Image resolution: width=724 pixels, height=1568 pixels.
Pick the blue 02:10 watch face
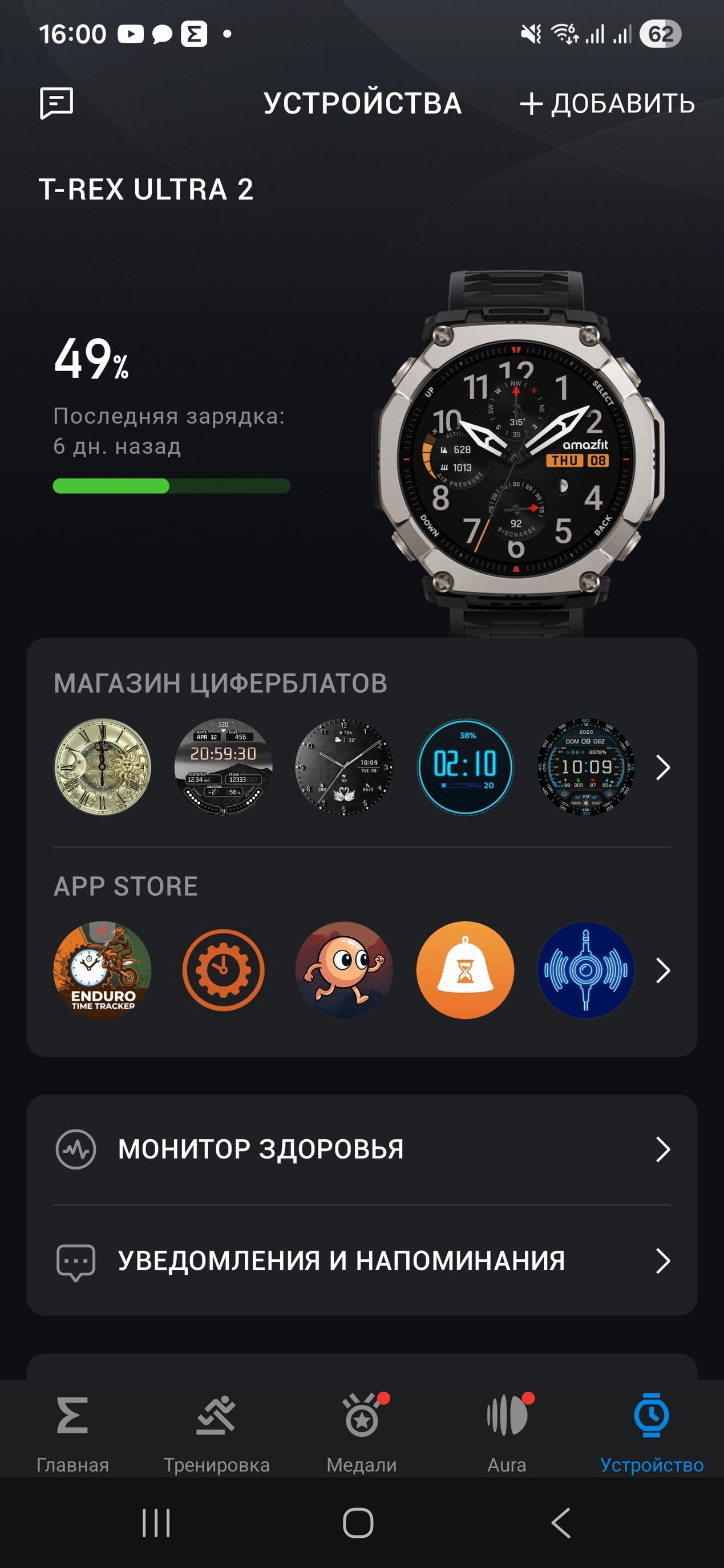(465, 767)
